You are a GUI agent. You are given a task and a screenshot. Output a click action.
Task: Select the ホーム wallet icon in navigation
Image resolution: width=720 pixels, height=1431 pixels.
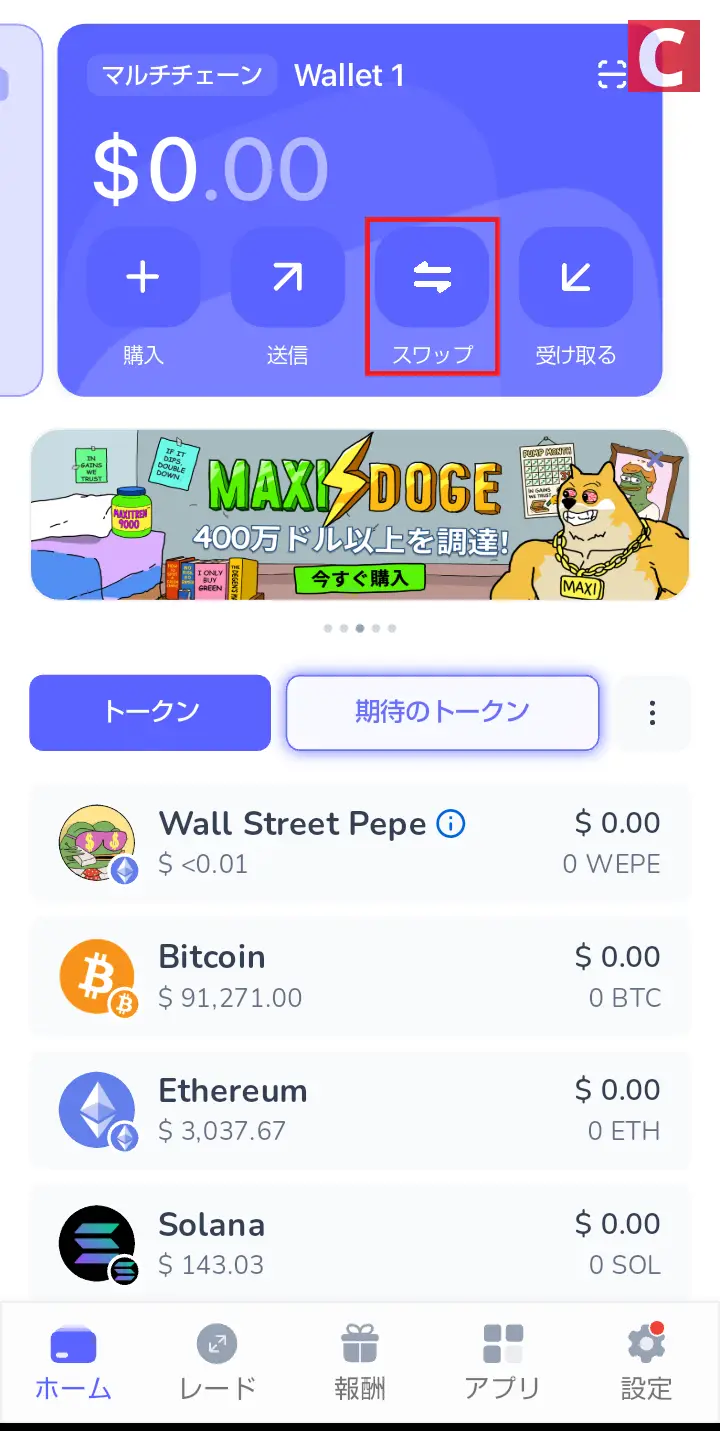(x=73, y=1345)
